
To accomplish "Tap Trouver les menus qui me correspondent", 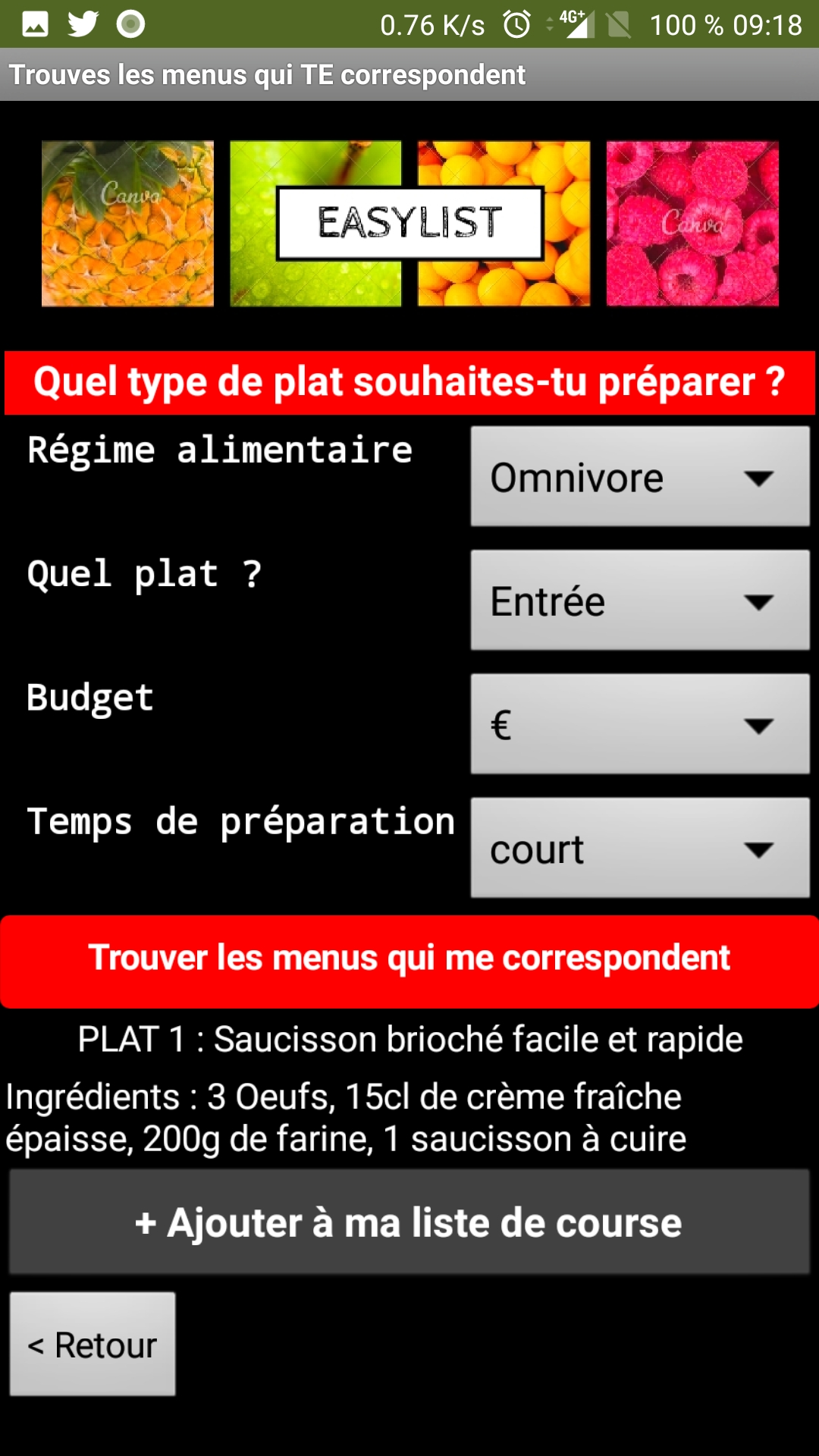I will coord(409,961).
